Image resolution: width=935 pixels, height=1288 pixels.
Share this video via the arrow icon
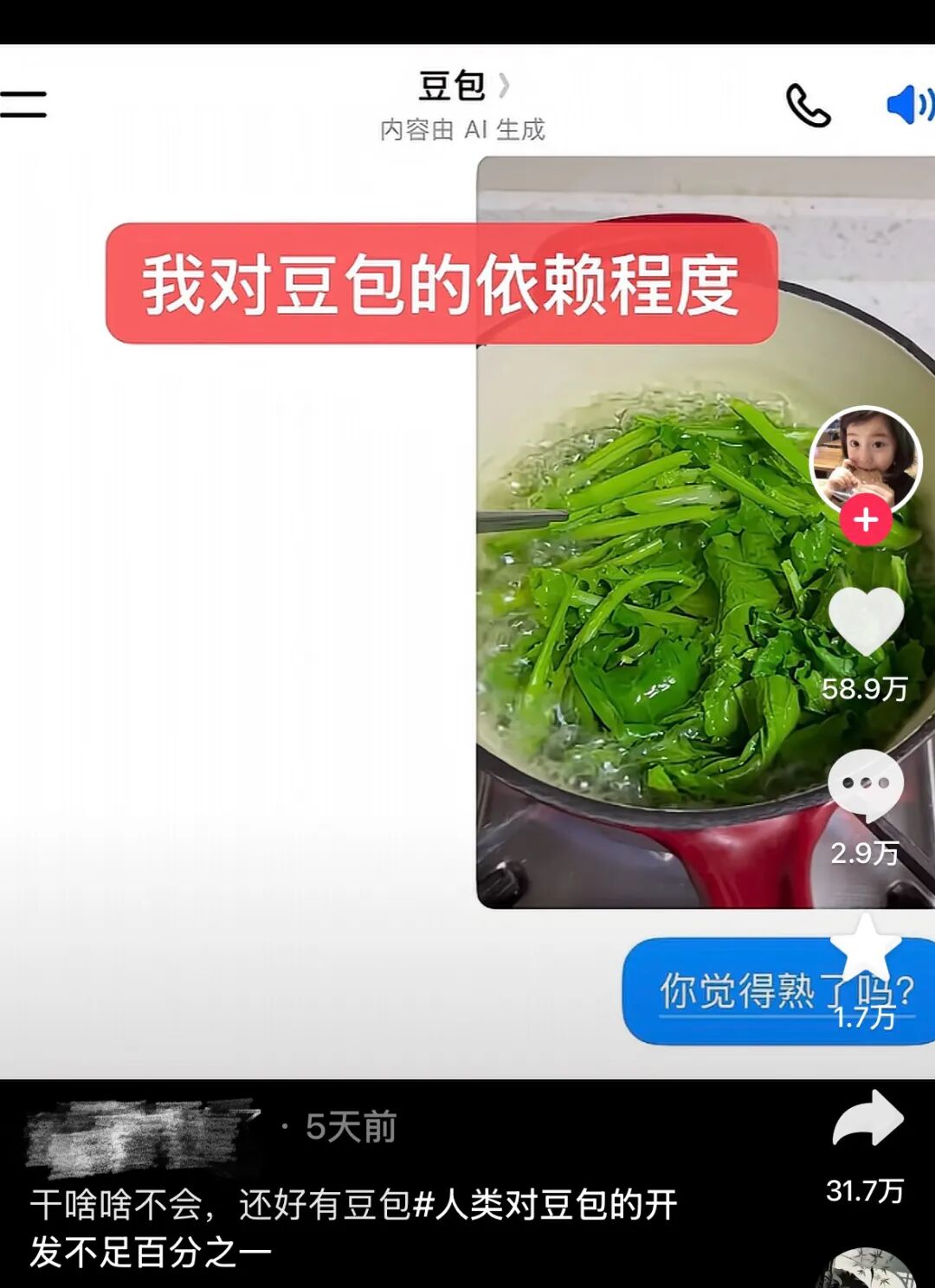867,1118
